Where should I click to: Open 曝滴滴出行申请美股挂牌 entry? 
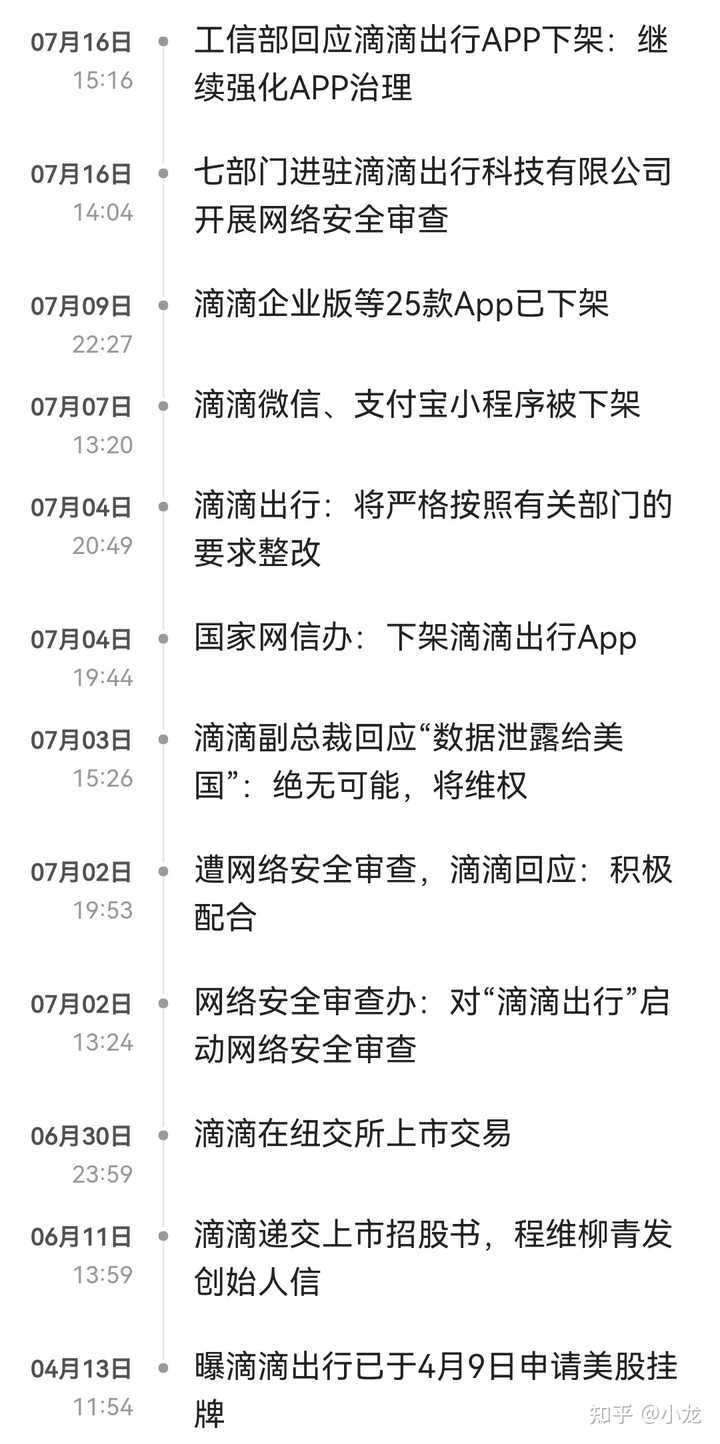point(435,1390)
